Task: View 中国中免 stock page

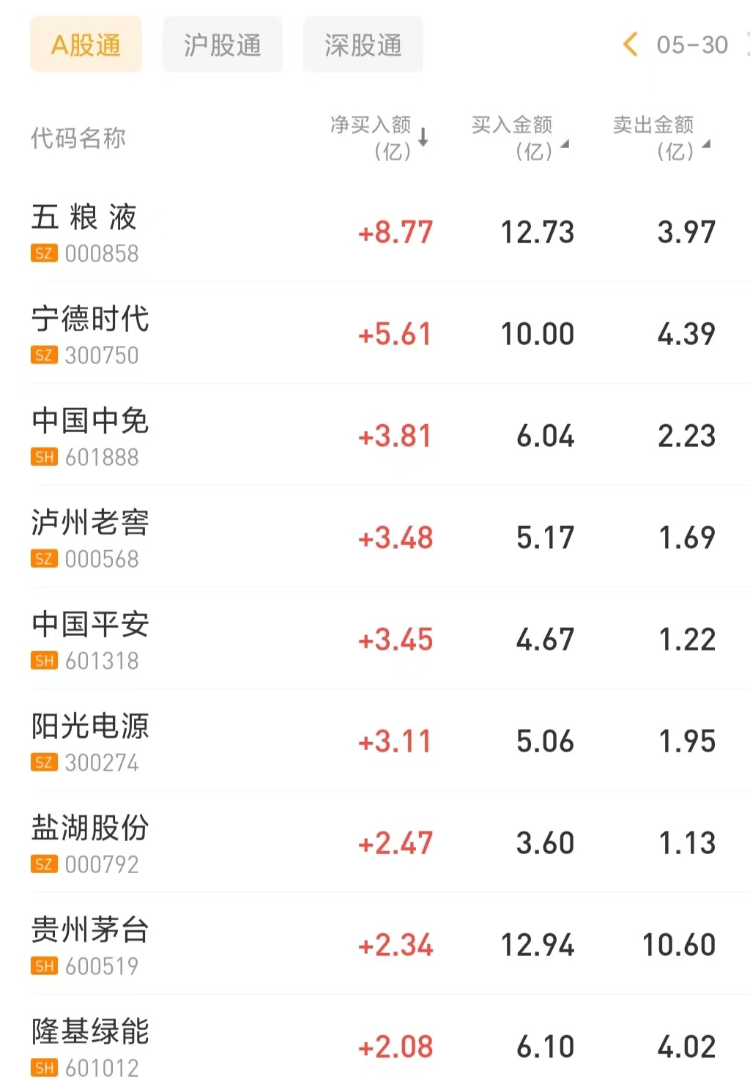Action: point(90,436)
